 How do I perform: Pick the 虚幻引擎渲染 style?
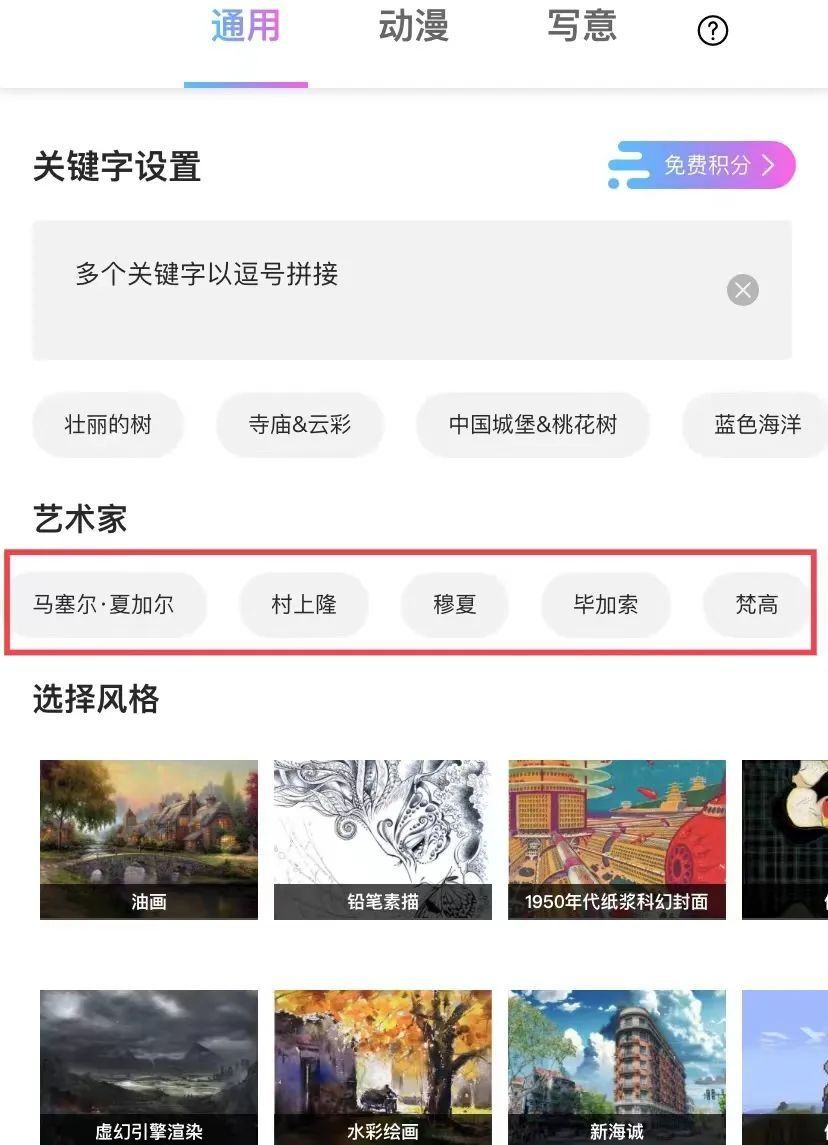click(149, 1067)
